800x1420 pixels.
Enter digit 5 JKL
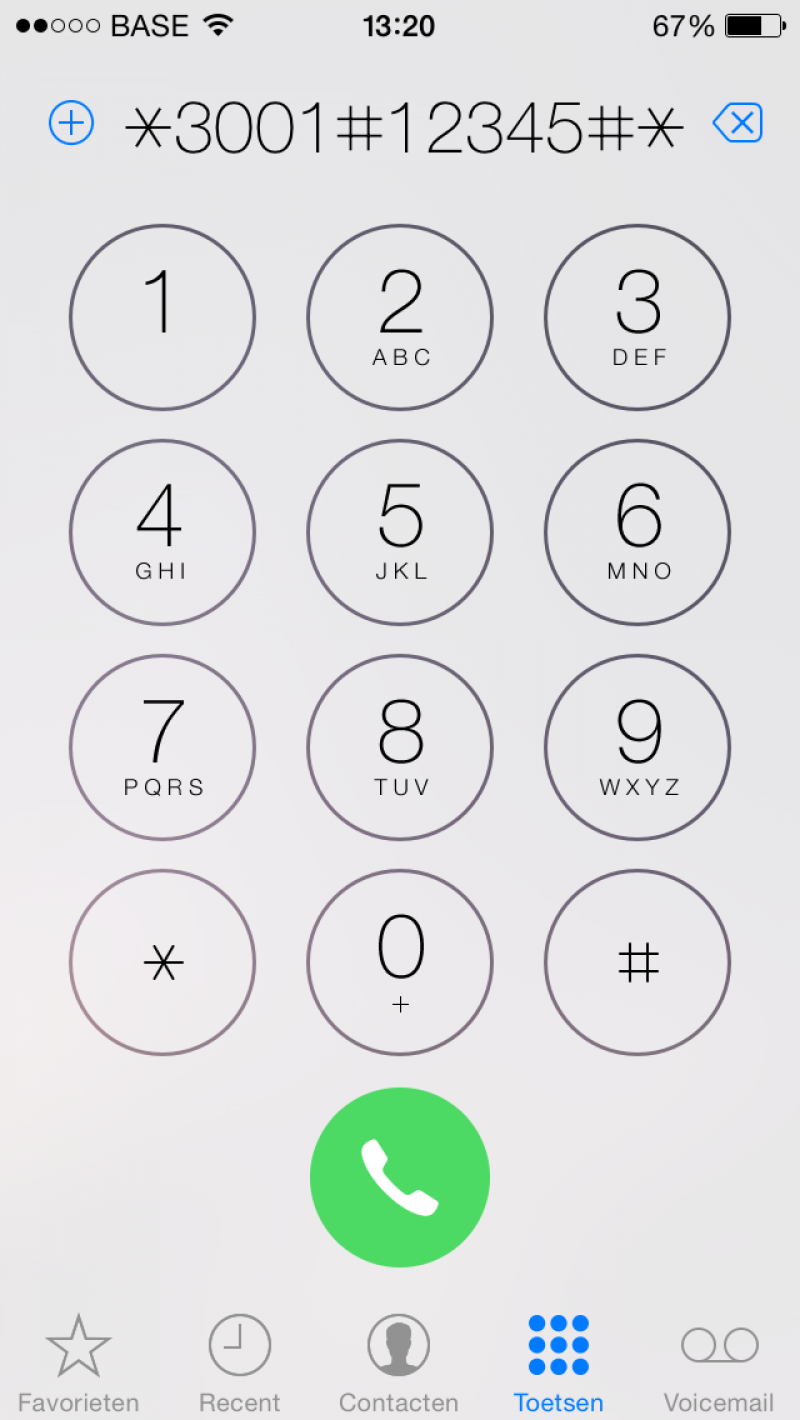pyautogui.click(x=400, y=532)
